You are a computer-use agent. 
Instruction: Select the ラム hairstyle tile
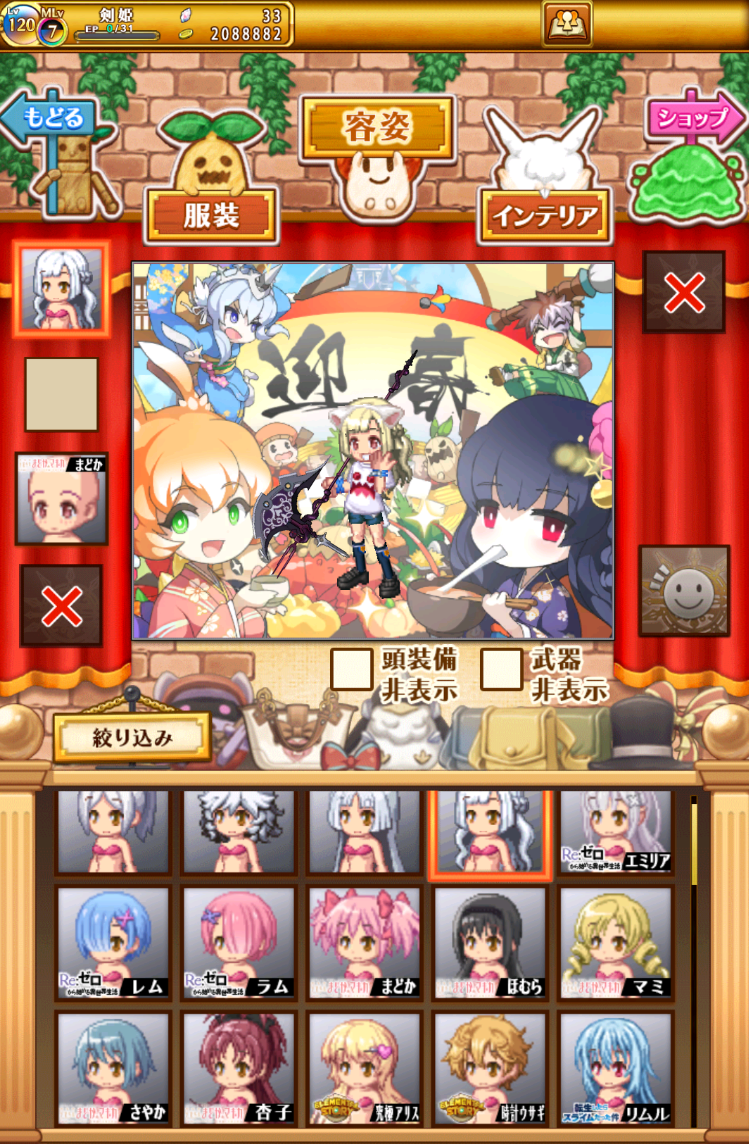coord(238,943)
